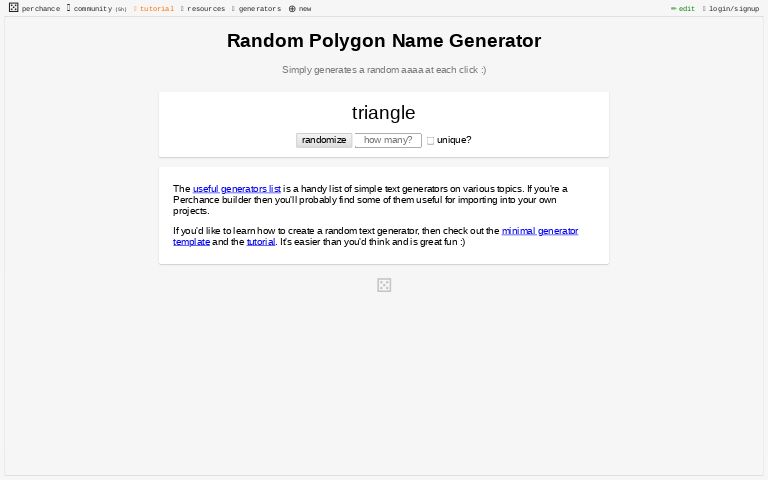Tap the dice icon below the card
The width and height of the screenshot is (768, 480).
384,285
